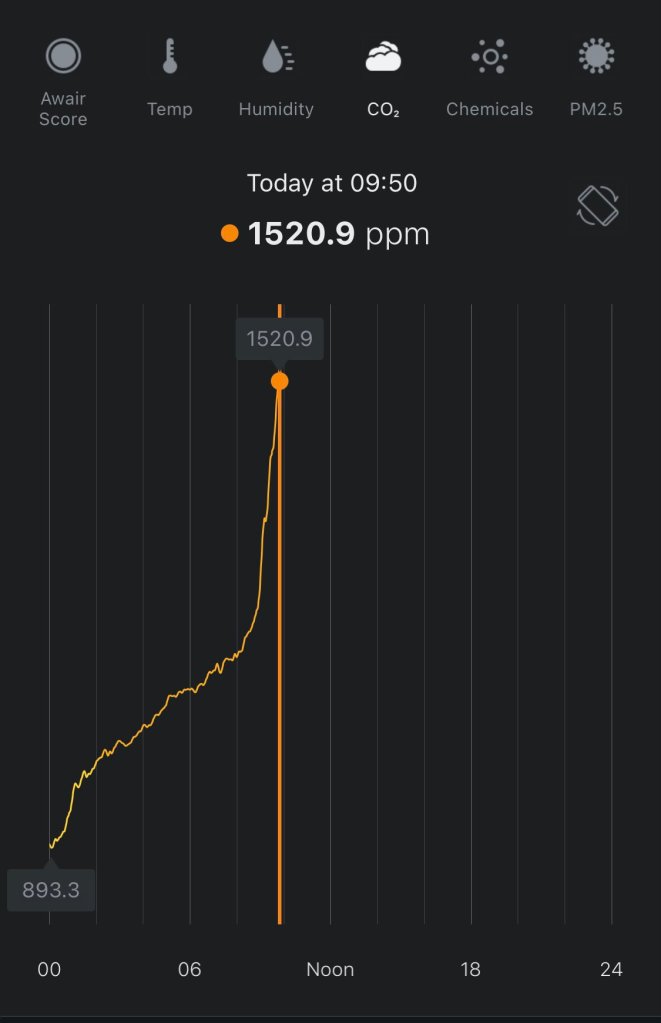Switch to the Awair Score tab
The height and width of the screenshot is (1023, 661).
(x=63, y=80)
